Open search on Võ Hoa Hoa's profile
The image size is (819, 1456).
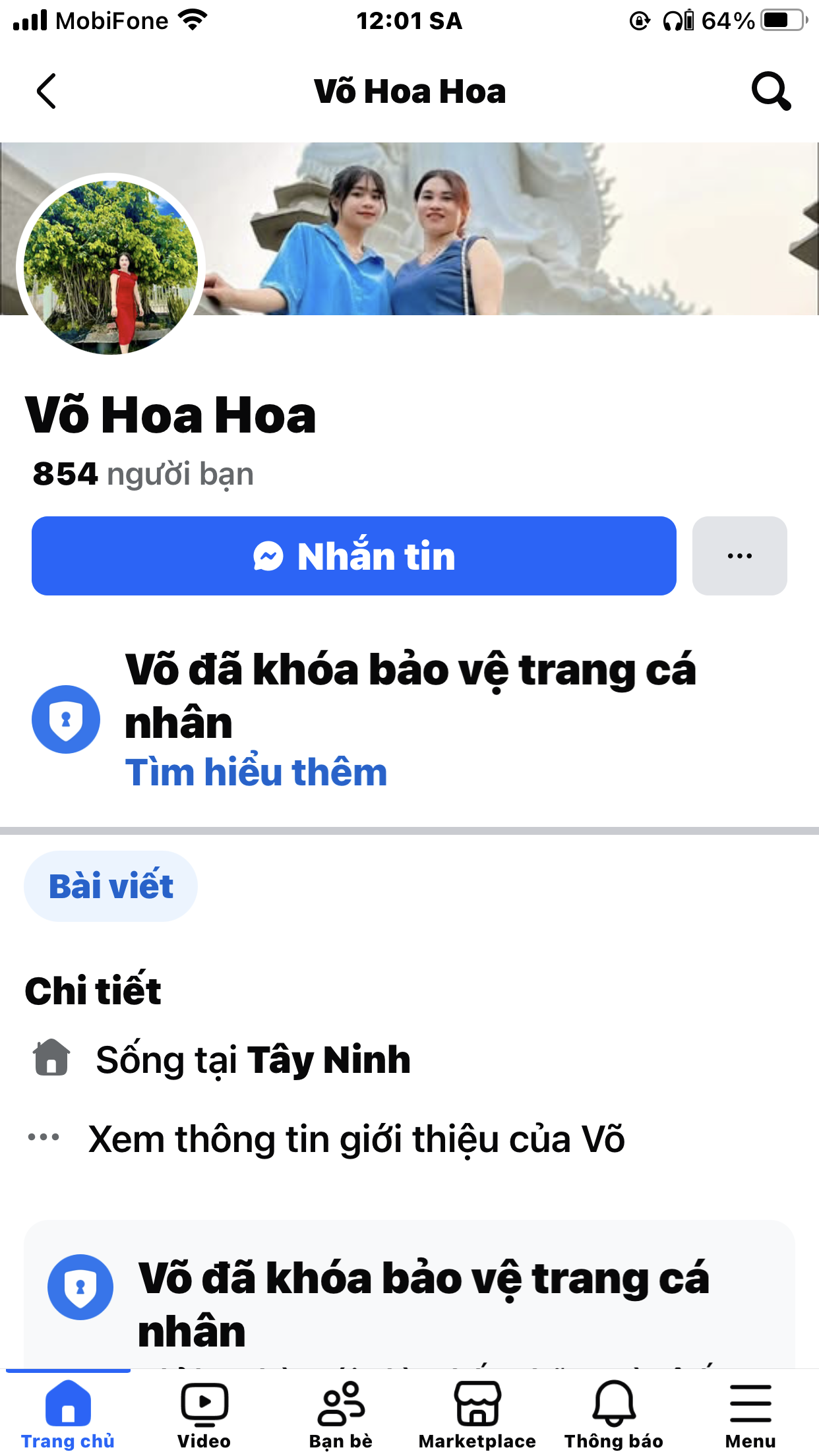pos(770,91)
